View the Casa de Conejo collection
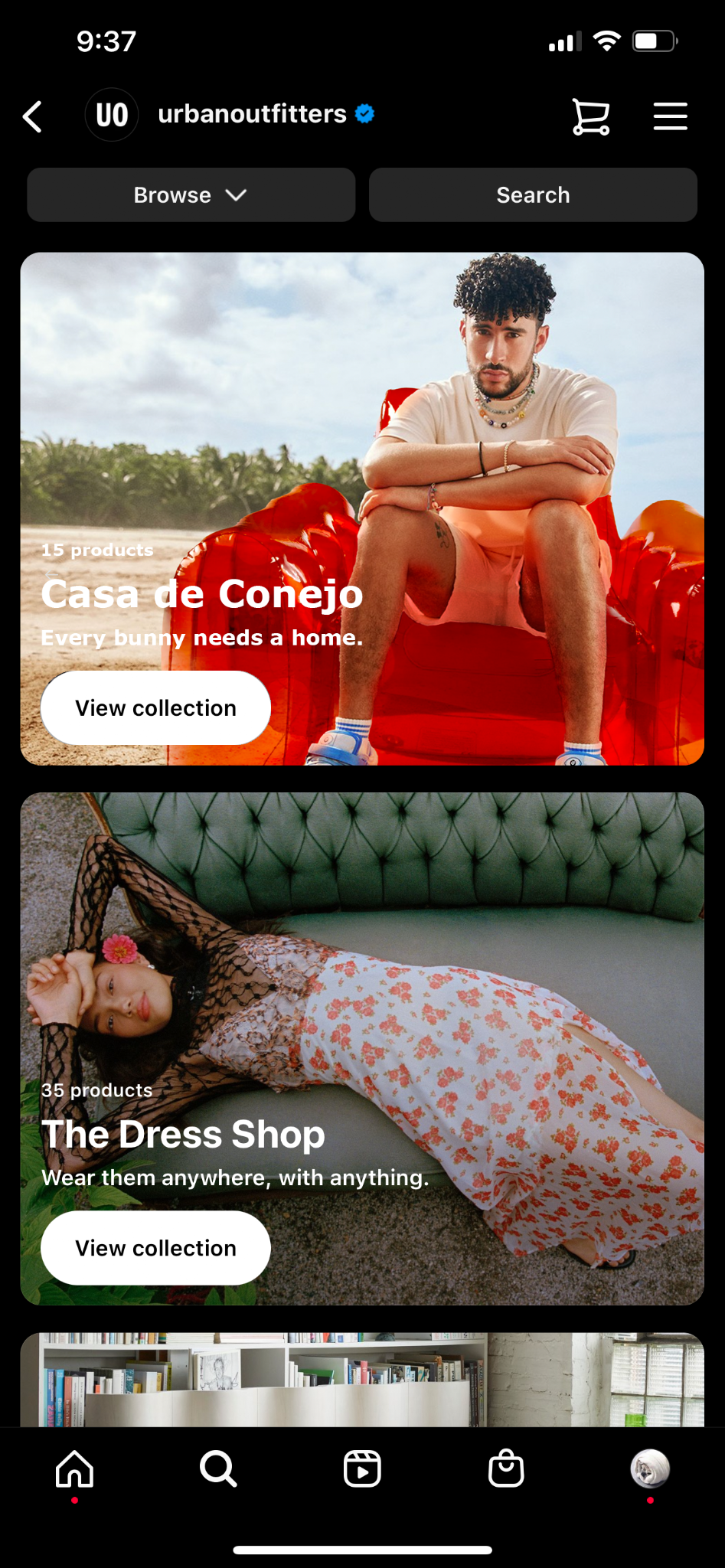This screenshot has width=725, height=1568. coord(155,708)
